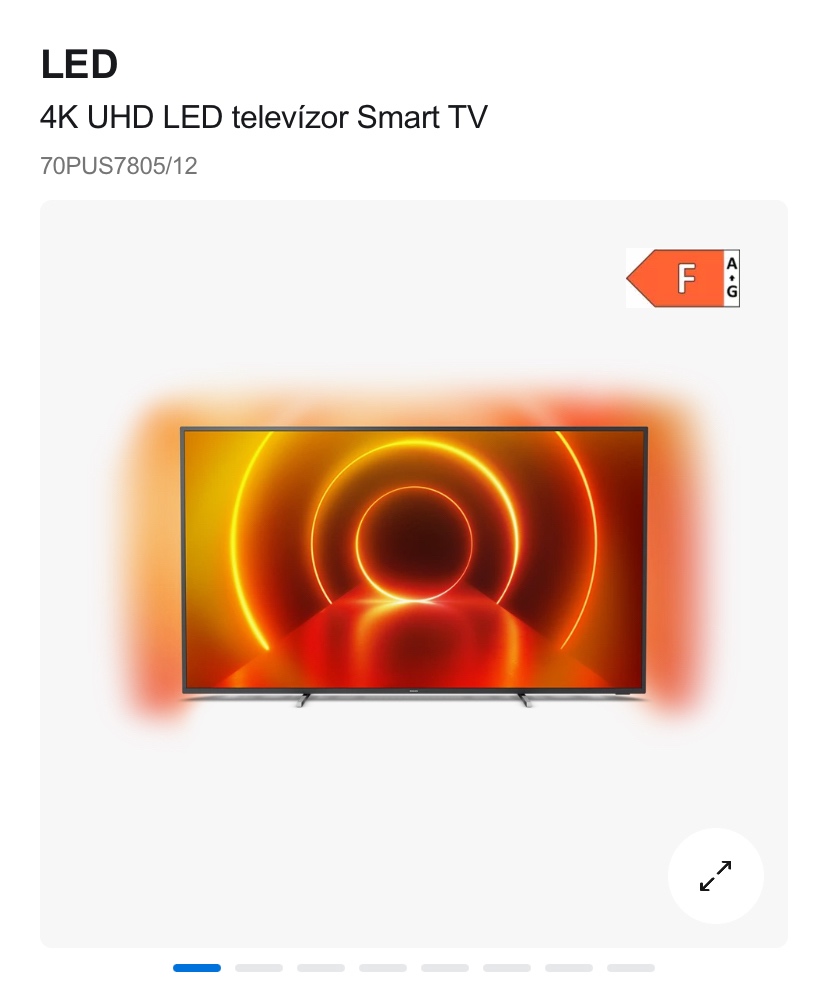Screen dimensions: 828x999
Task: Click the seventh gallery dot
Action: (x=569, y=968)
